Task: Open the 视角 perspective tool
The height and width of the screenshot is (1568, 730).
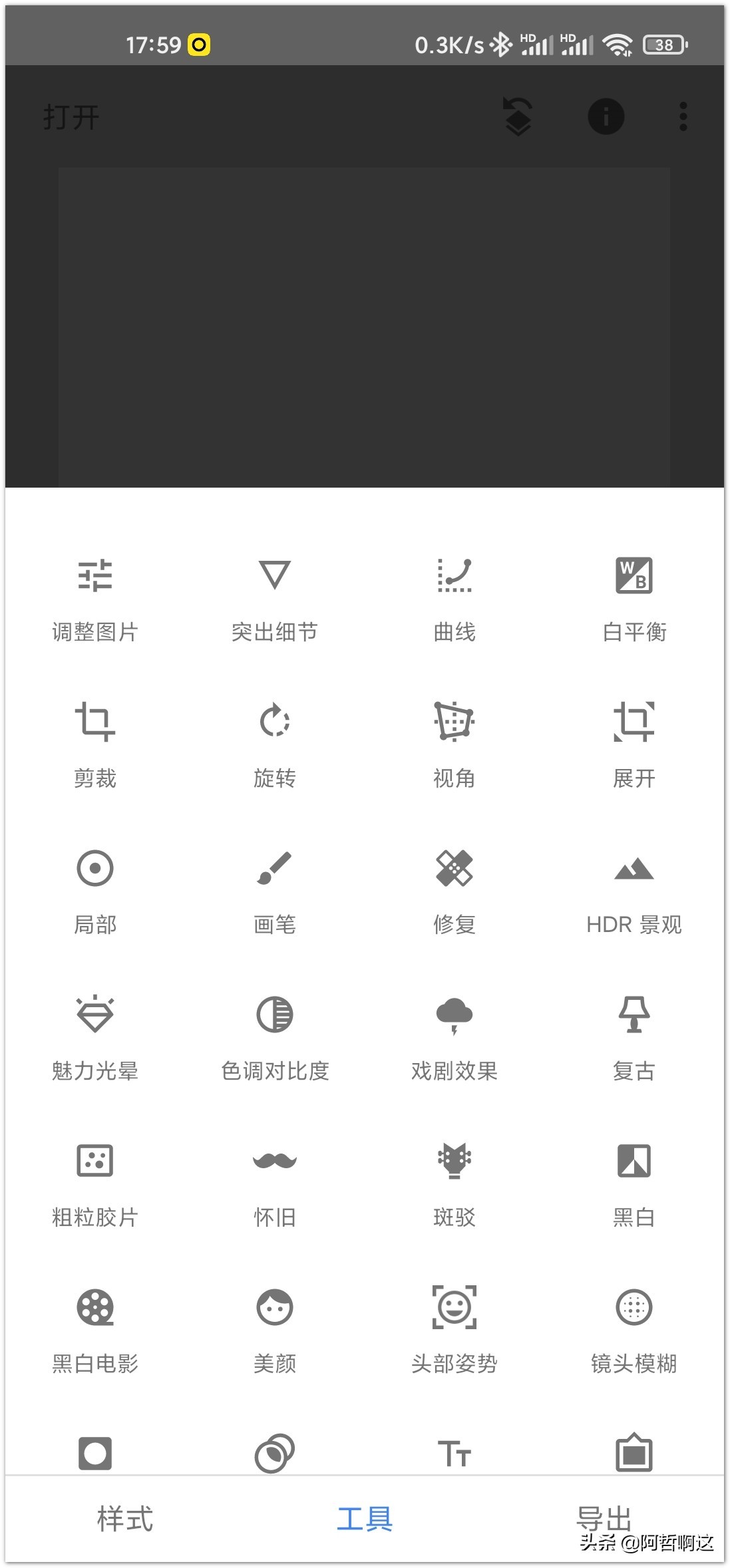Action: (x=454, y=745)
